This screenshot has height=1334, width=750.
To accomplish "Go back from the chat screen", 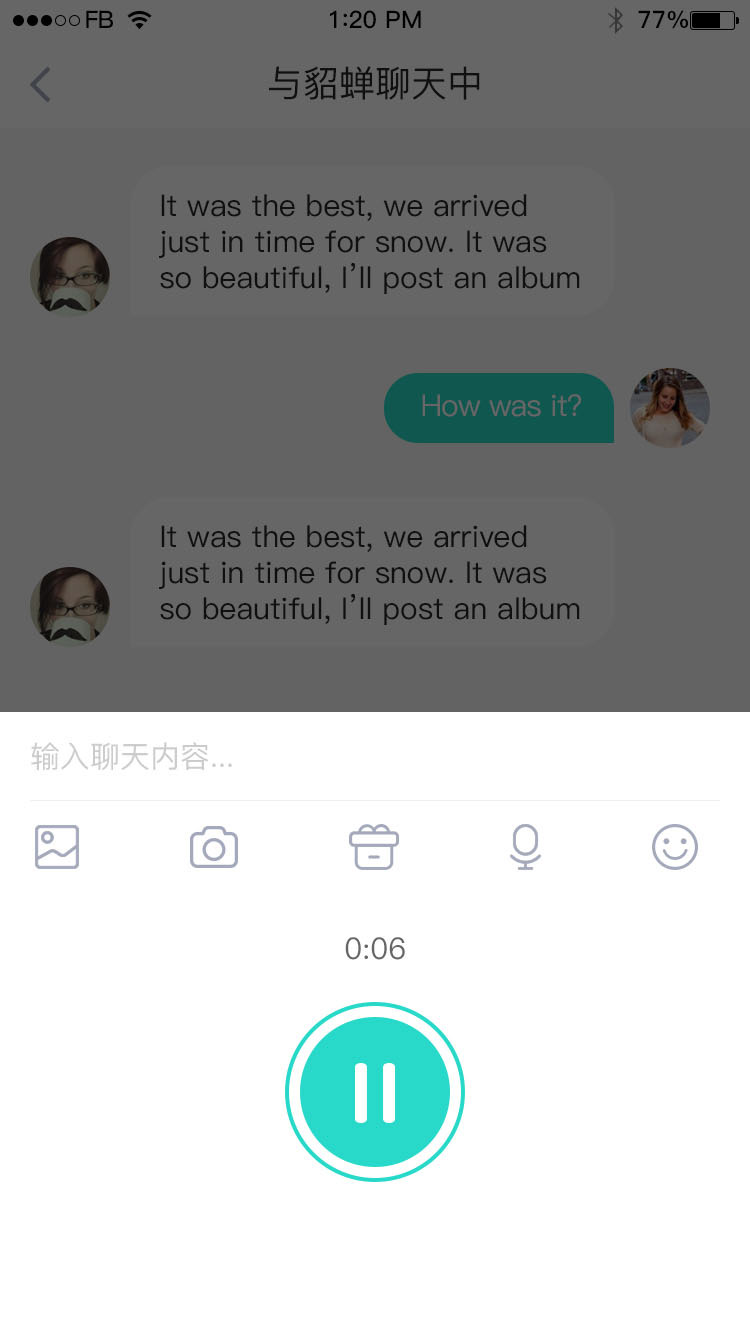I will pos(40,85).
